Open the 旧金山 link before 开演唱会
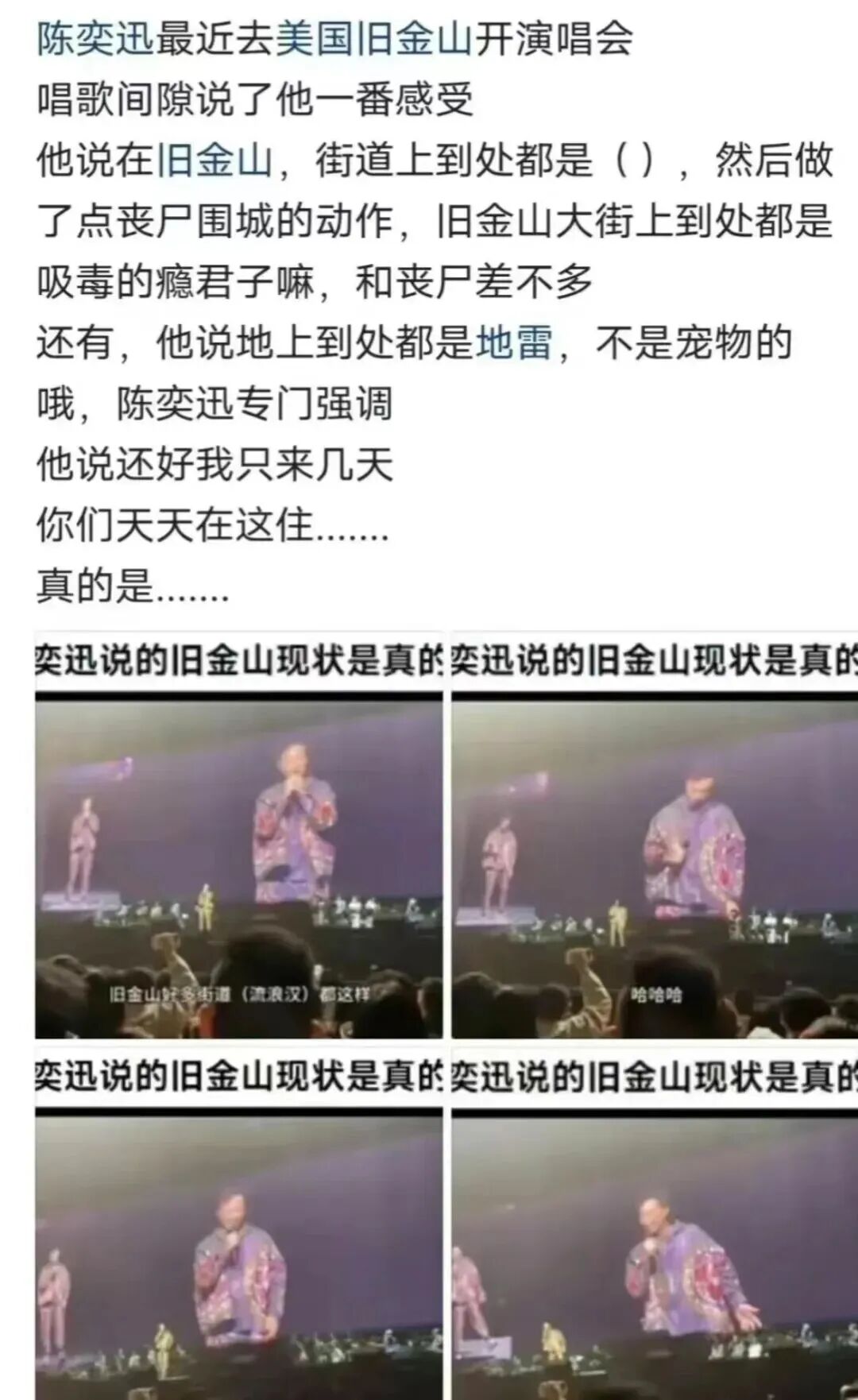Image resolution: width=858 pixels, height=1400 pixels. click(414, 39)
